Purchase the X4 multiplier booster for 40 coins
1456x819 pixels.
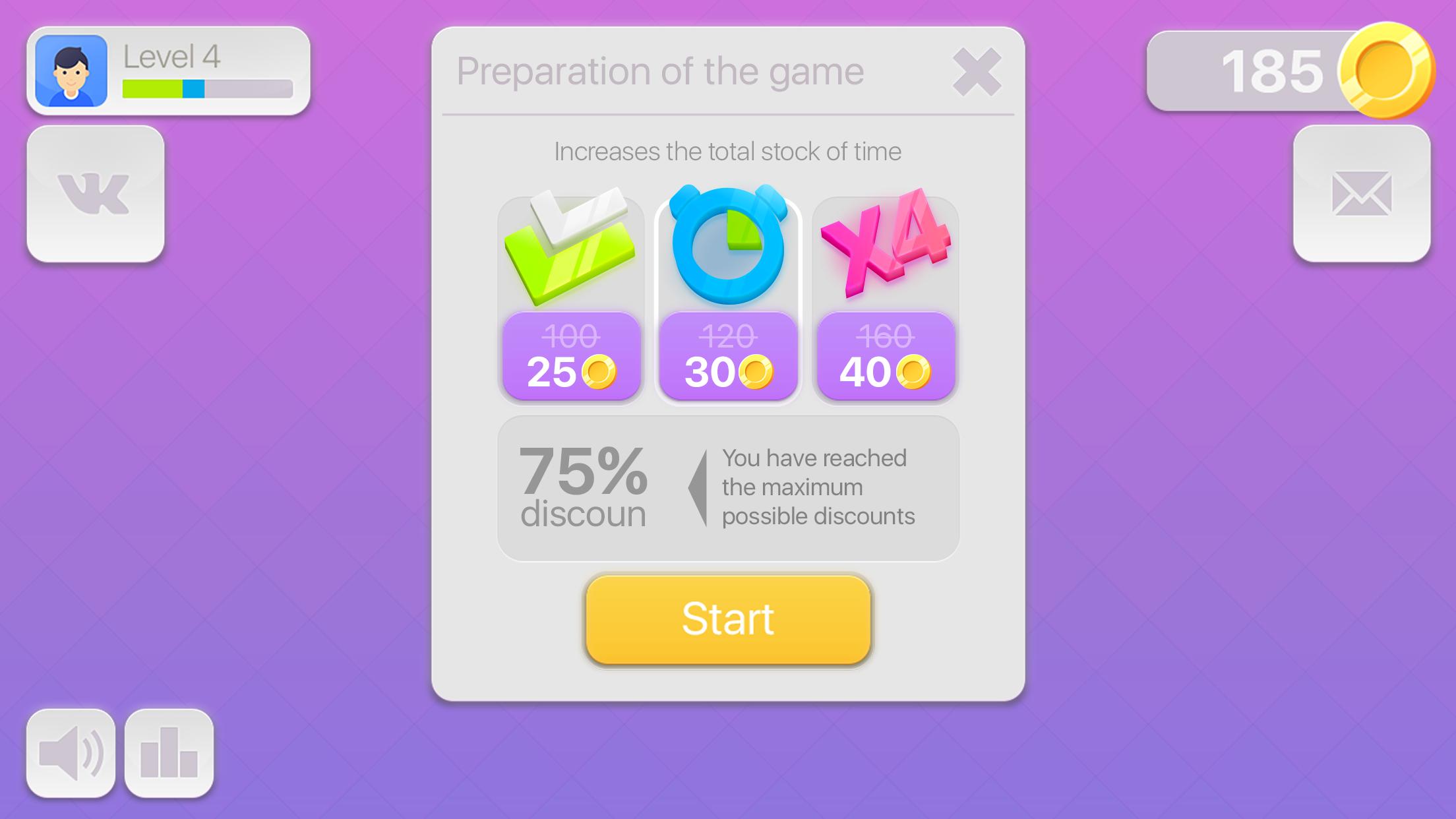click(886, 357)
